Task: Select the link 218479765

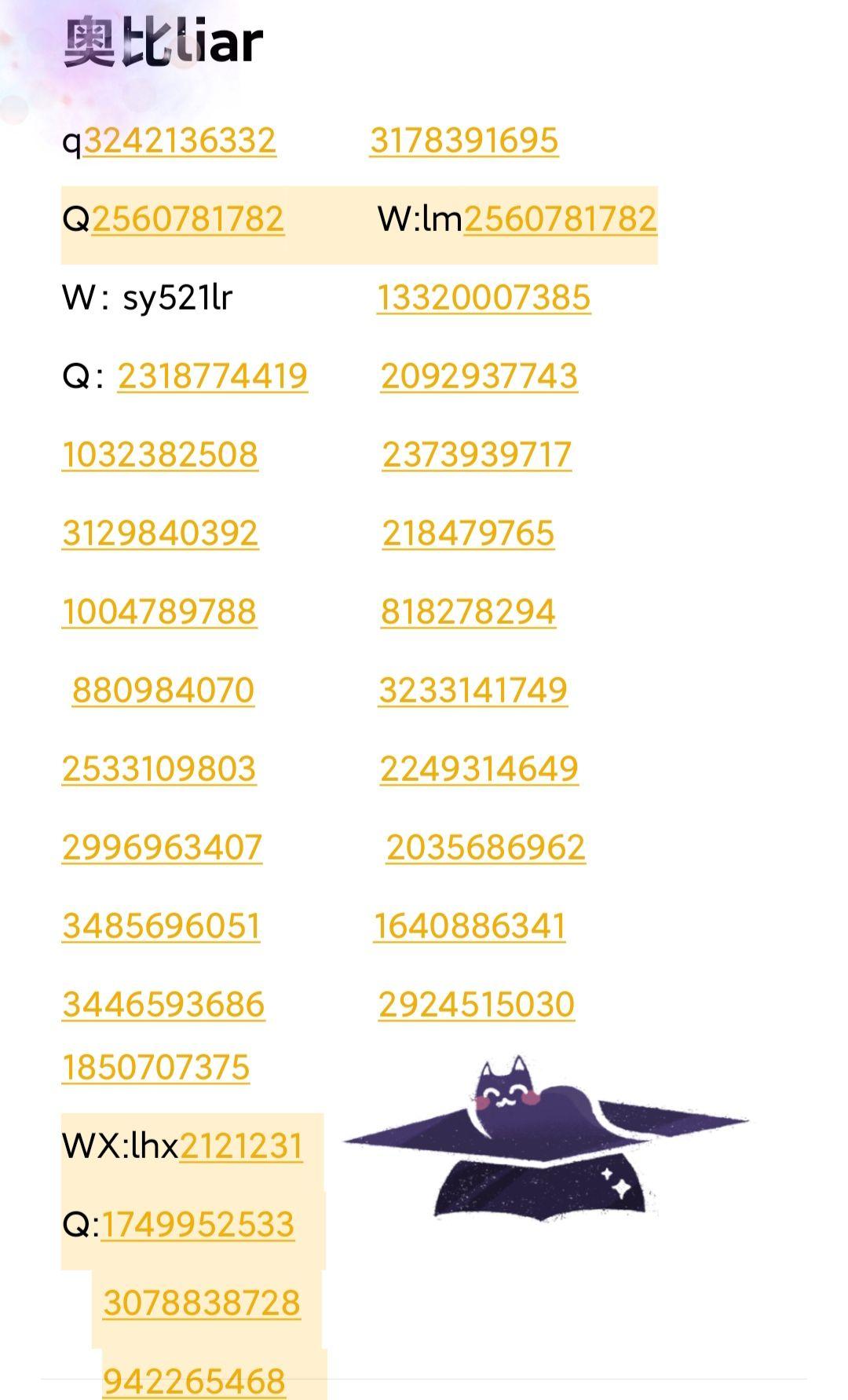Action: [468, 533]
